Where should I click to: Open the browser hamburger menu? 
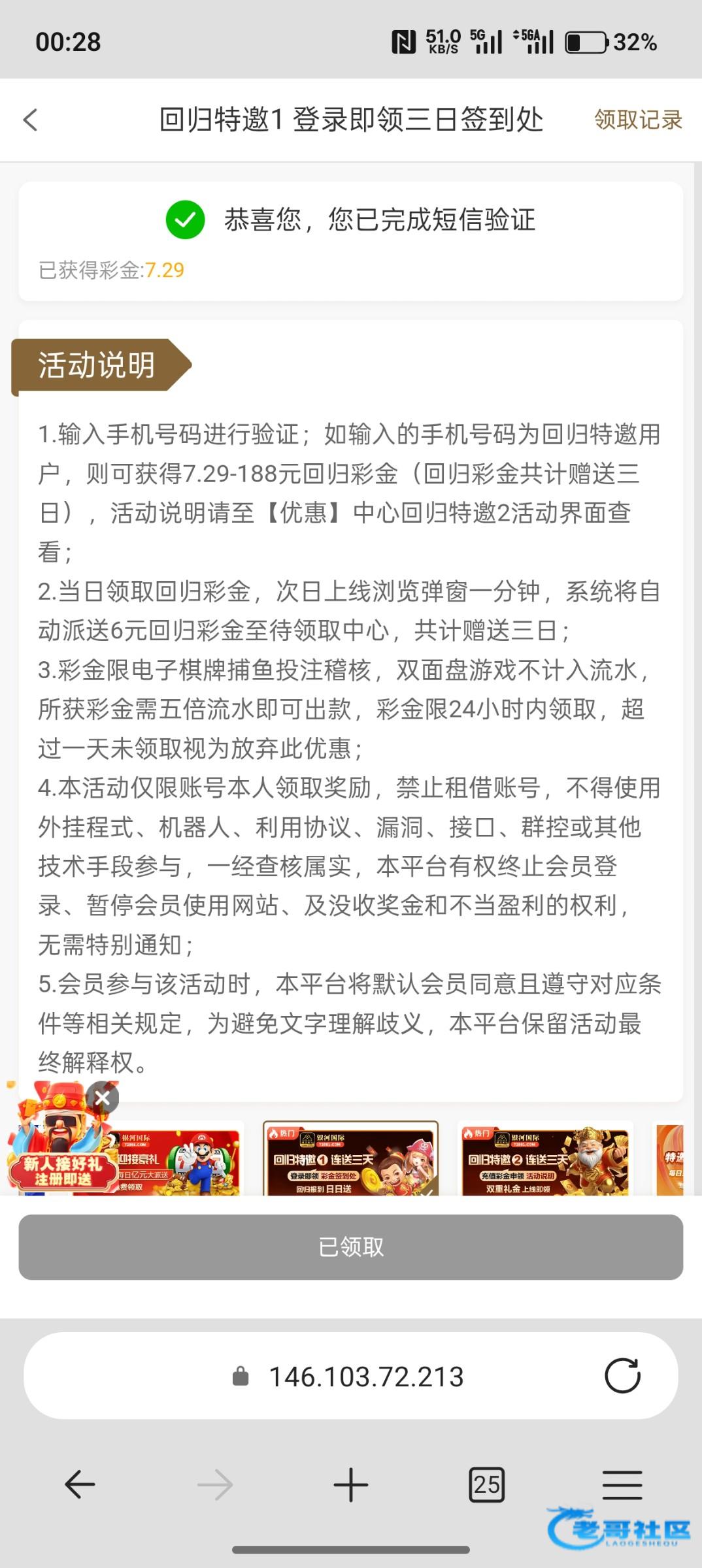coord(622,1484)
